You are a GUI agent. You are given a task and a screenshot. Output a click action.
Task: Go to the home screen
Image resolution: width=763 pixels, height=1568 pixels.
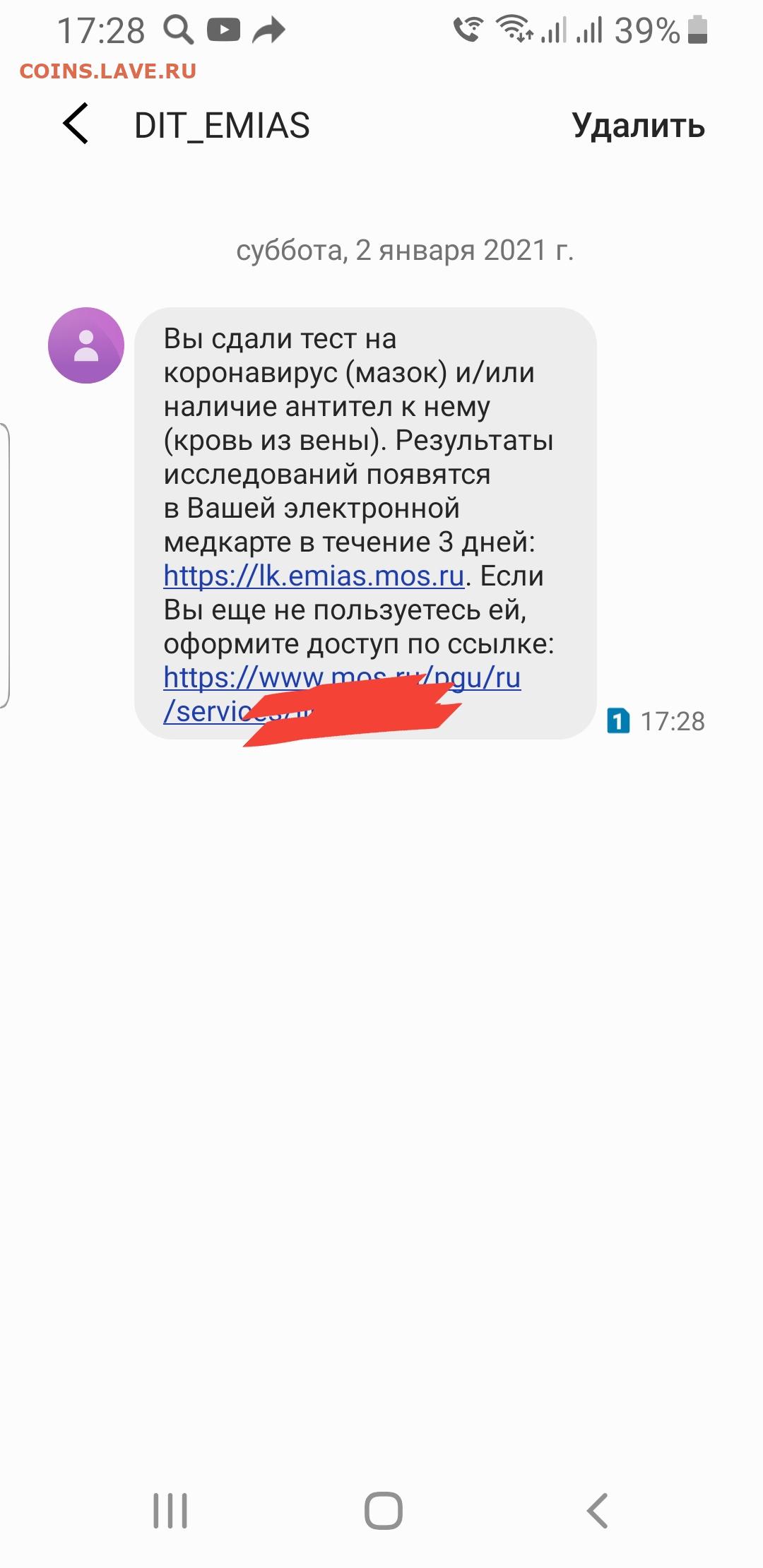coord(383,1511)
